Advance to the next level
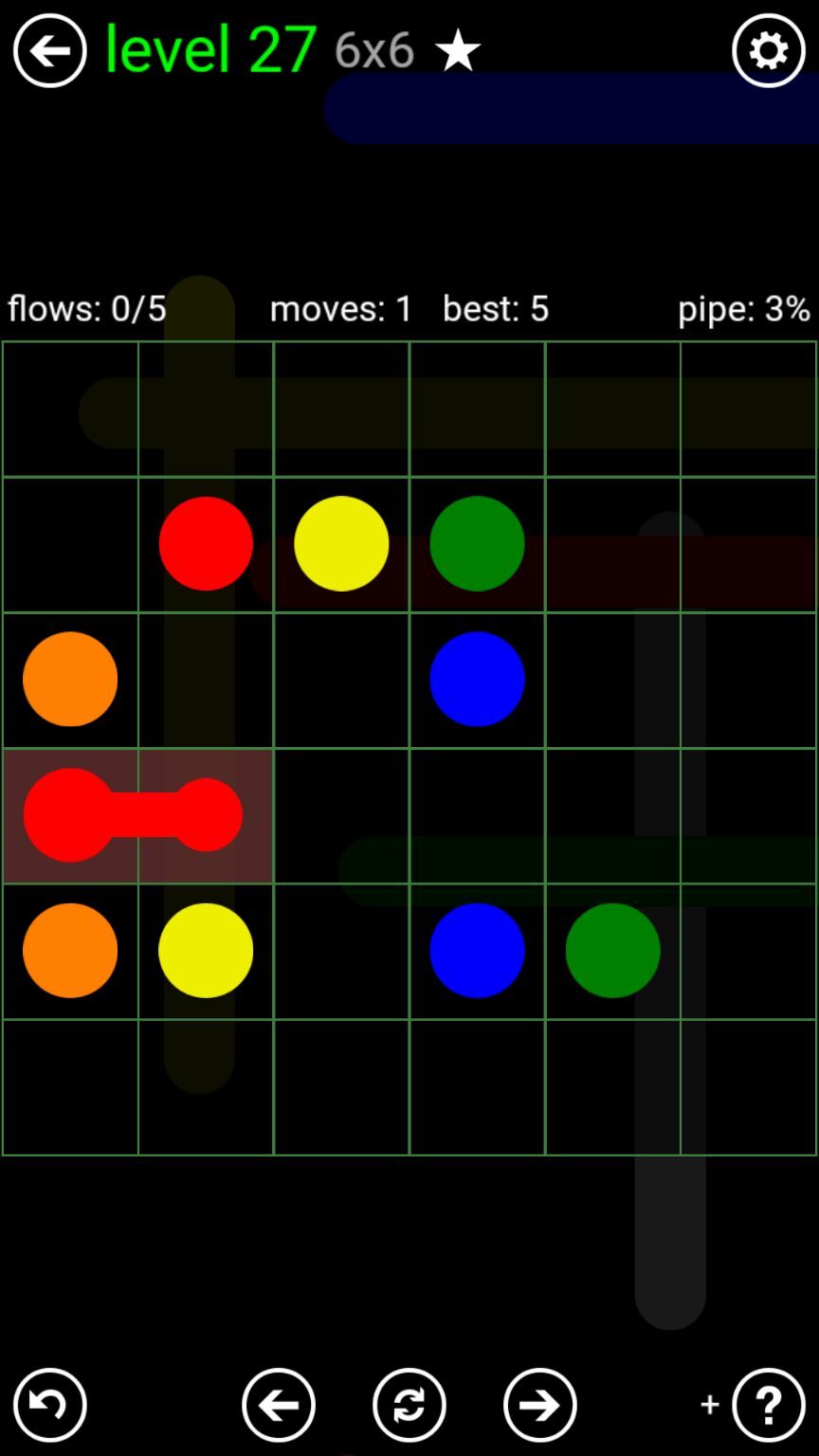This screenshot has height=1456, width=819. click(539, 1404)
